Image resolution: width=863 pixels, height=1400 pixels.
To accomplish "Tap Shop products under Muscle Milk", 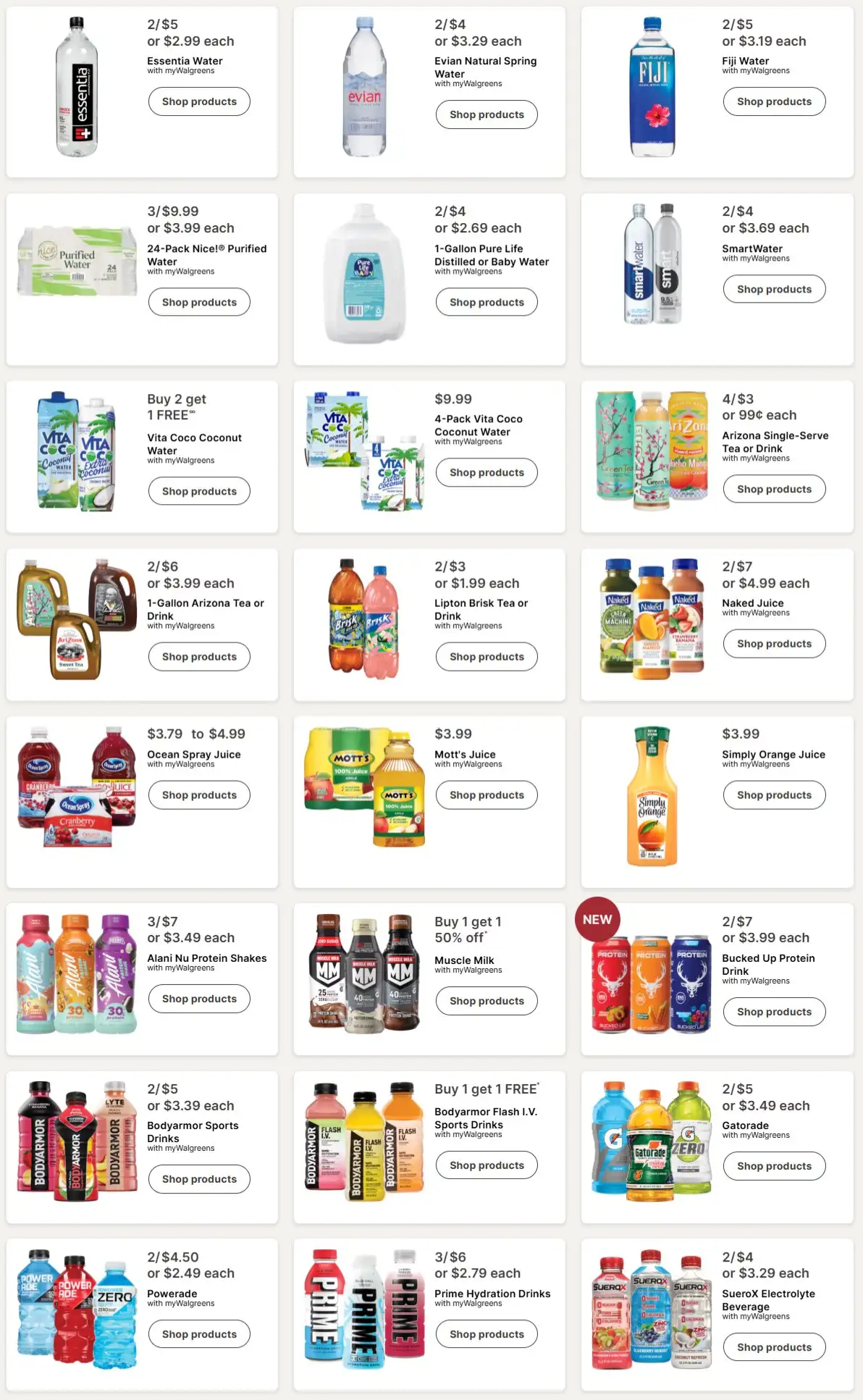I will point(487,1000).
